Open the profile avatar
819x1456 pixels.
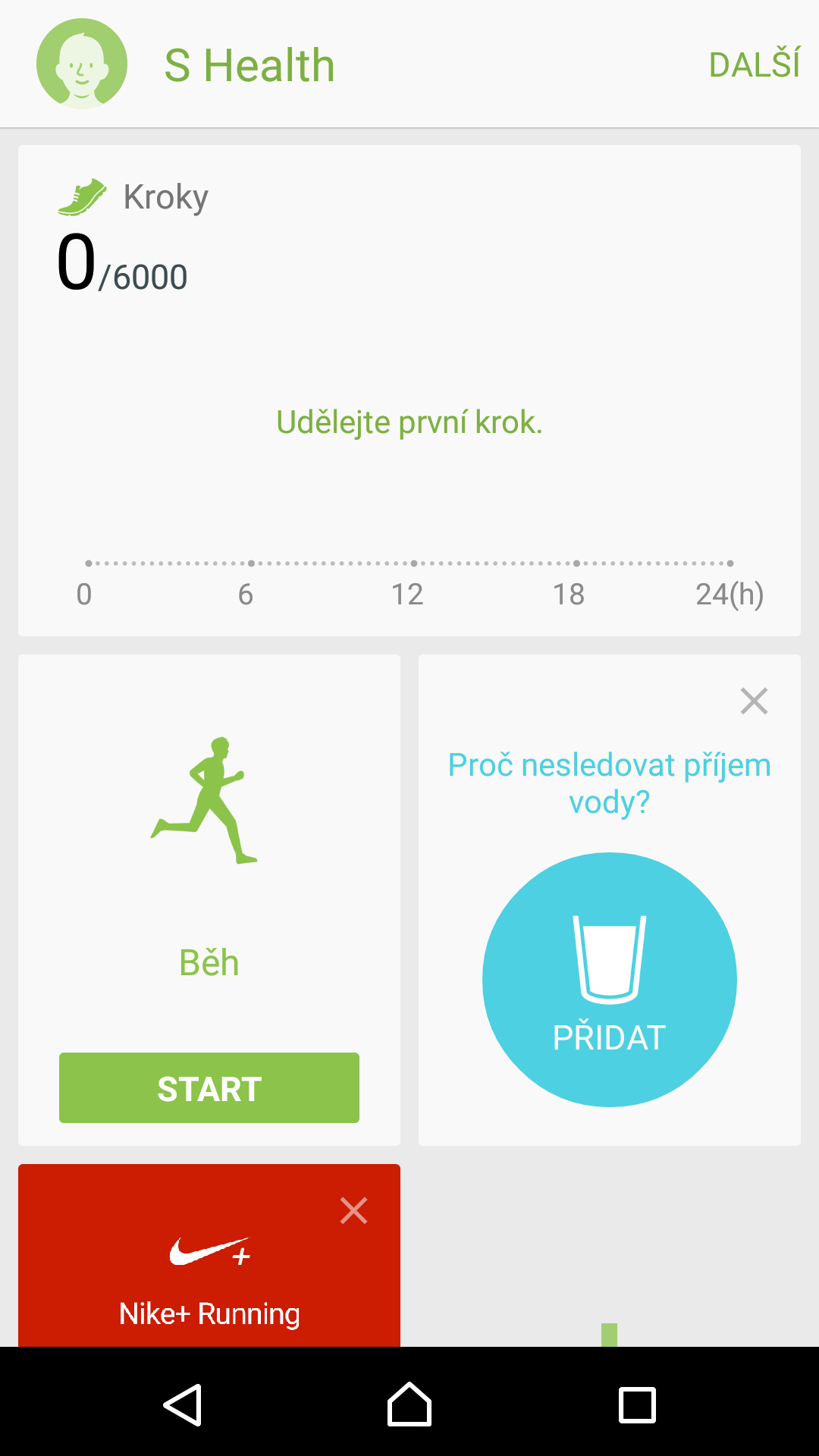click(82, 64)
